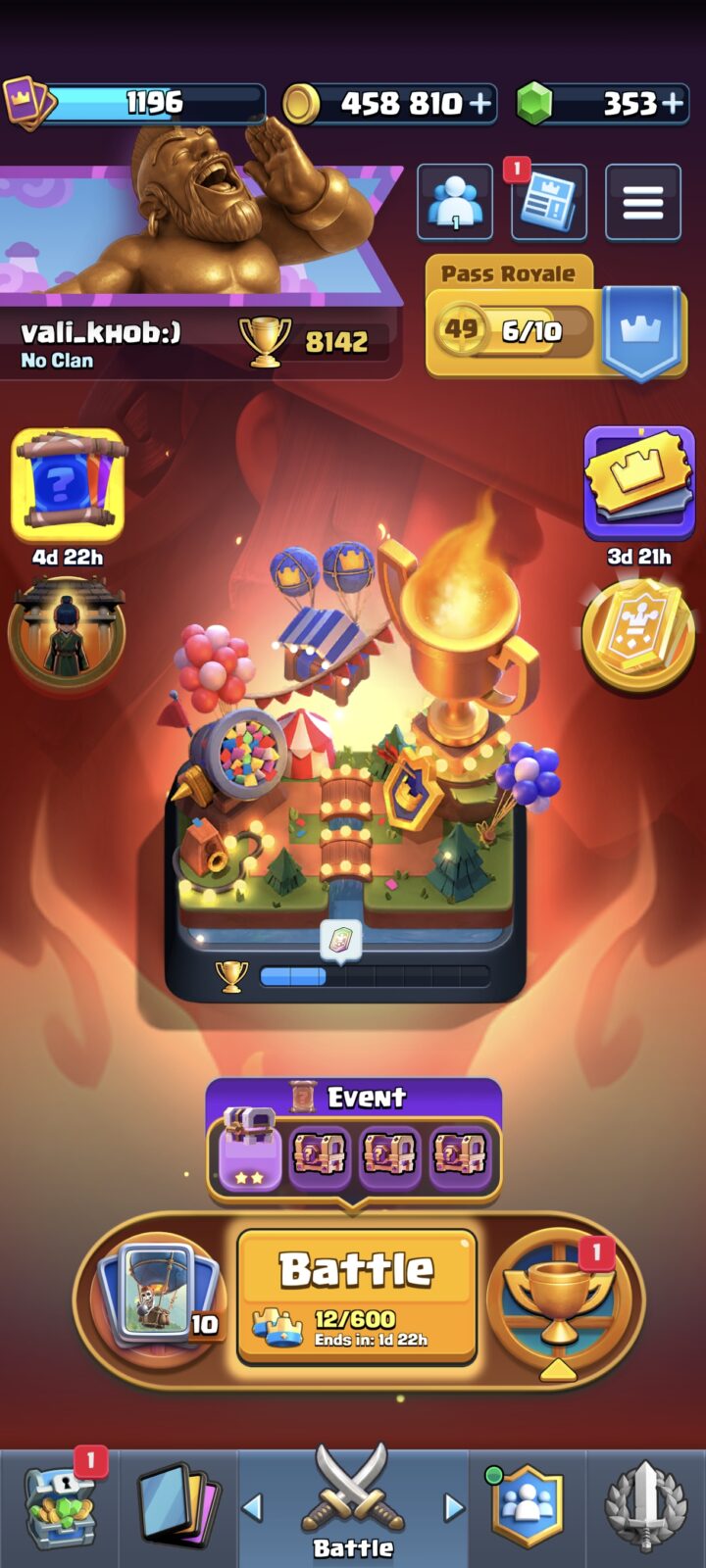Buy gems using the plus button

pyautogui.click(x=673, y=103)
